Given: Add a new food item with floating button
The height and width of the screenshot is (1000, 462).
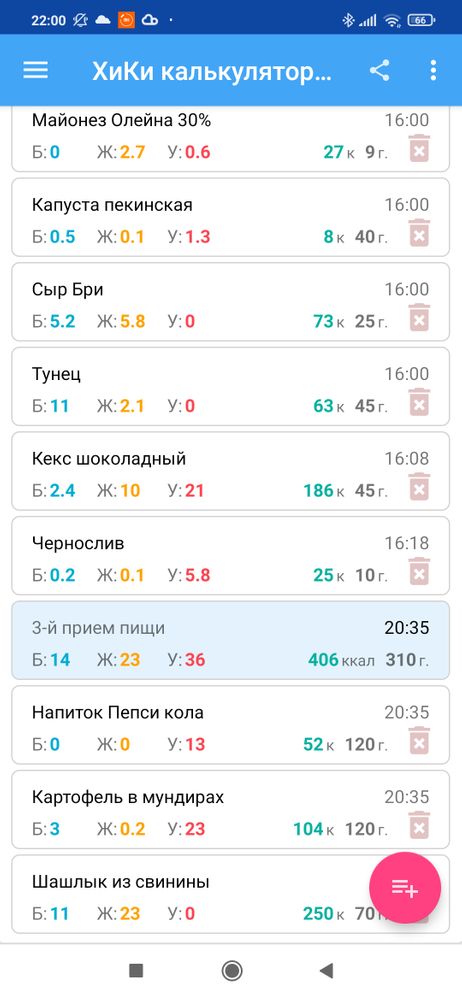Looking at the screenshot, I should 405,887.
